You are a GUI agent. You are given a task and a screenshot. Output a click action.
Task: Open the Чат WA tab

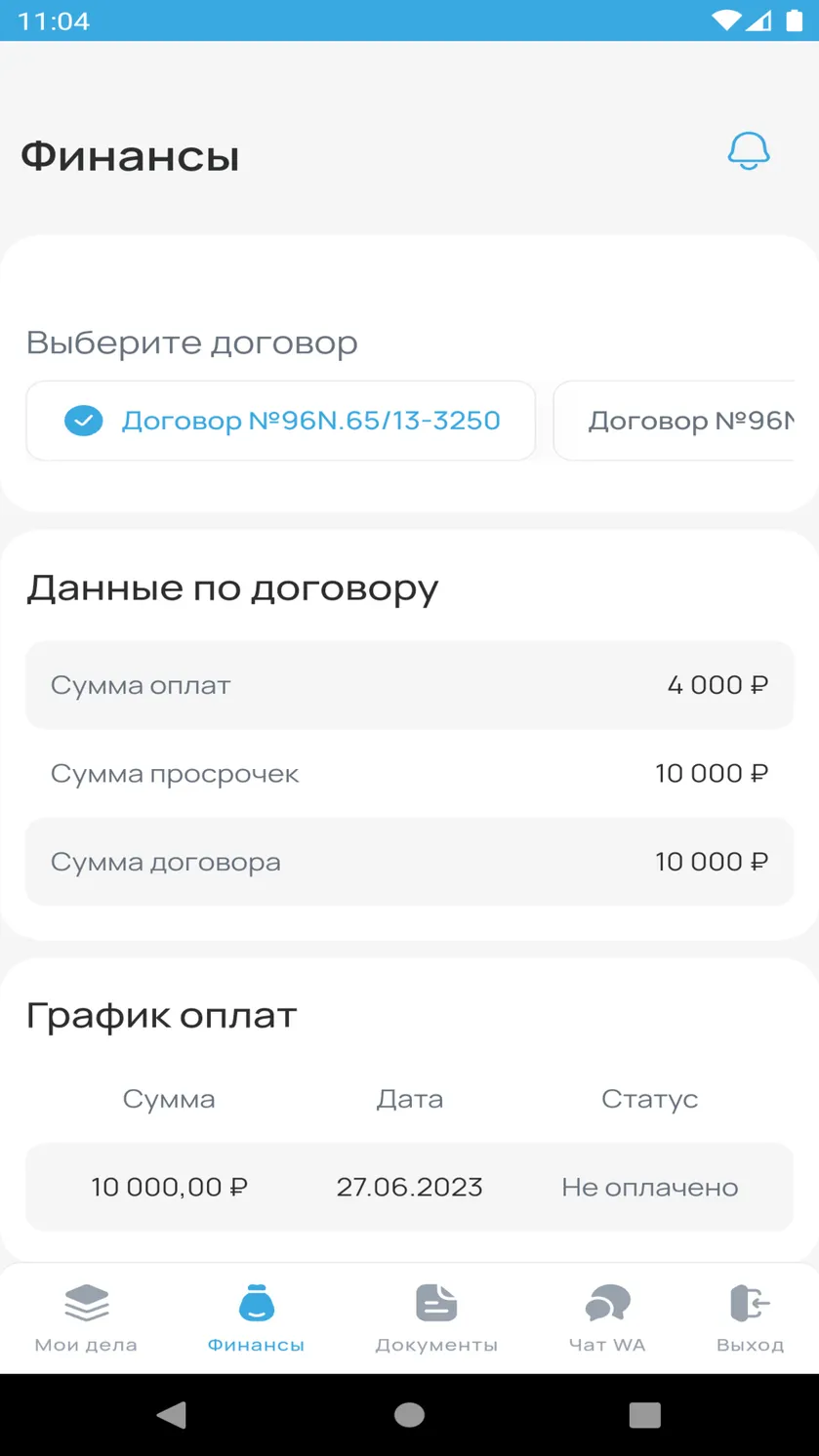coord(607,1318)
